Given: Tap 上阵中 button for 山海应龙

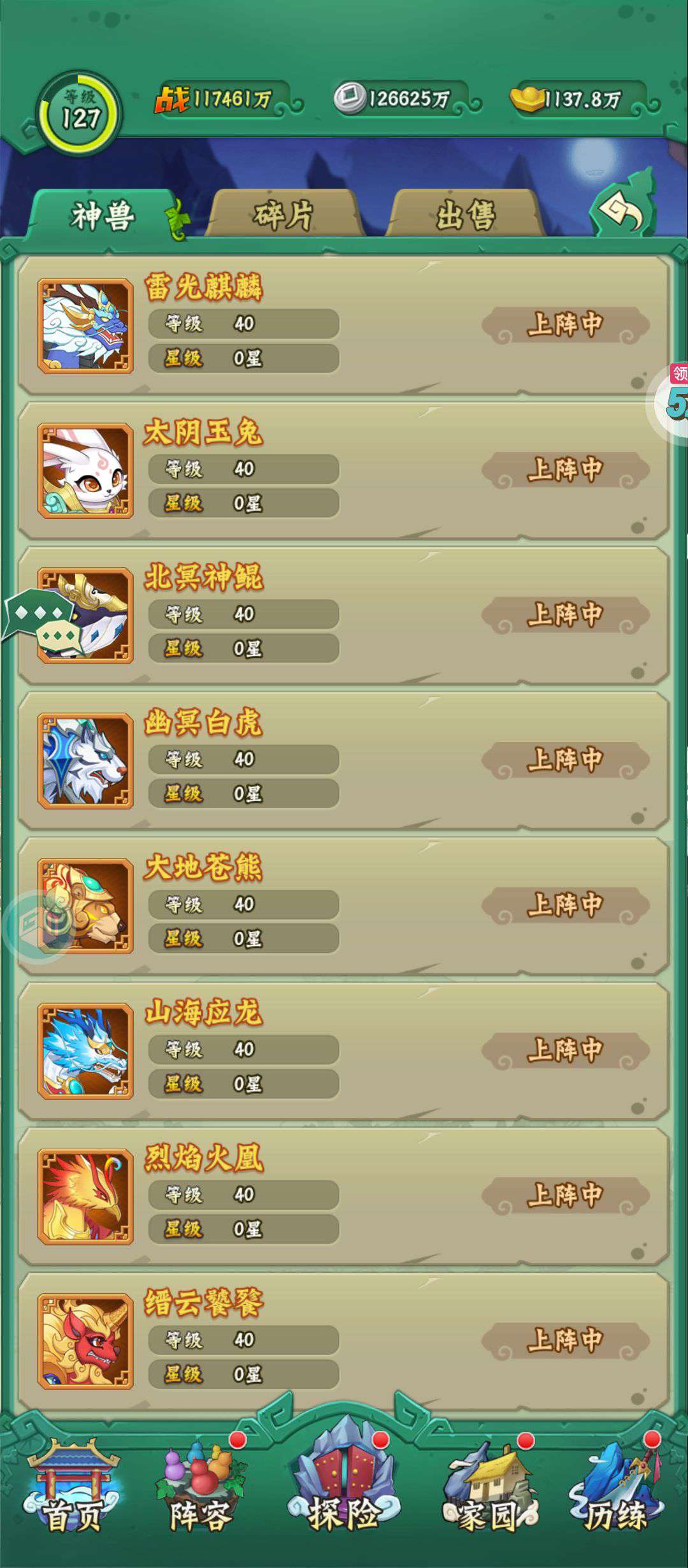Looking at the screenshot, I should 565,1050.
